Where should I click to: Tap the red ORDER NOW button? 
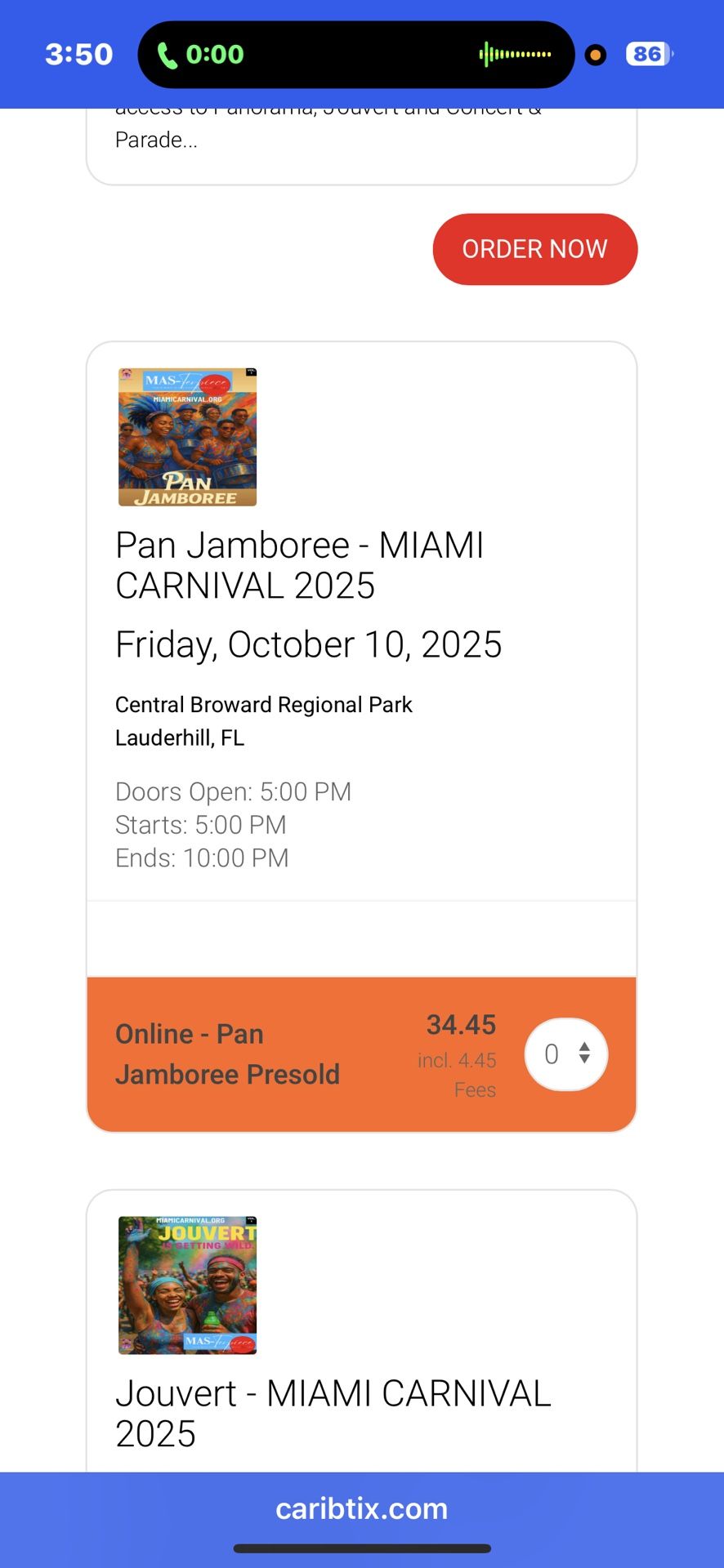coord(534,249)
